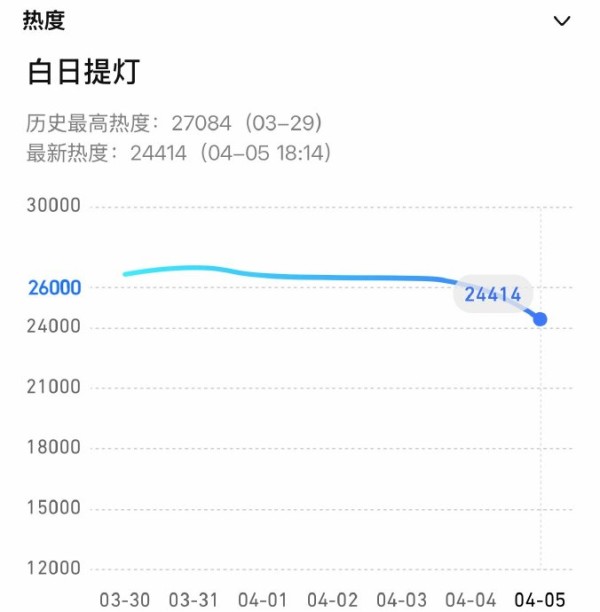The image size is (600, 612).
Task: Select the 04-05 data point on the chart
Action: [x=540, y=319]
